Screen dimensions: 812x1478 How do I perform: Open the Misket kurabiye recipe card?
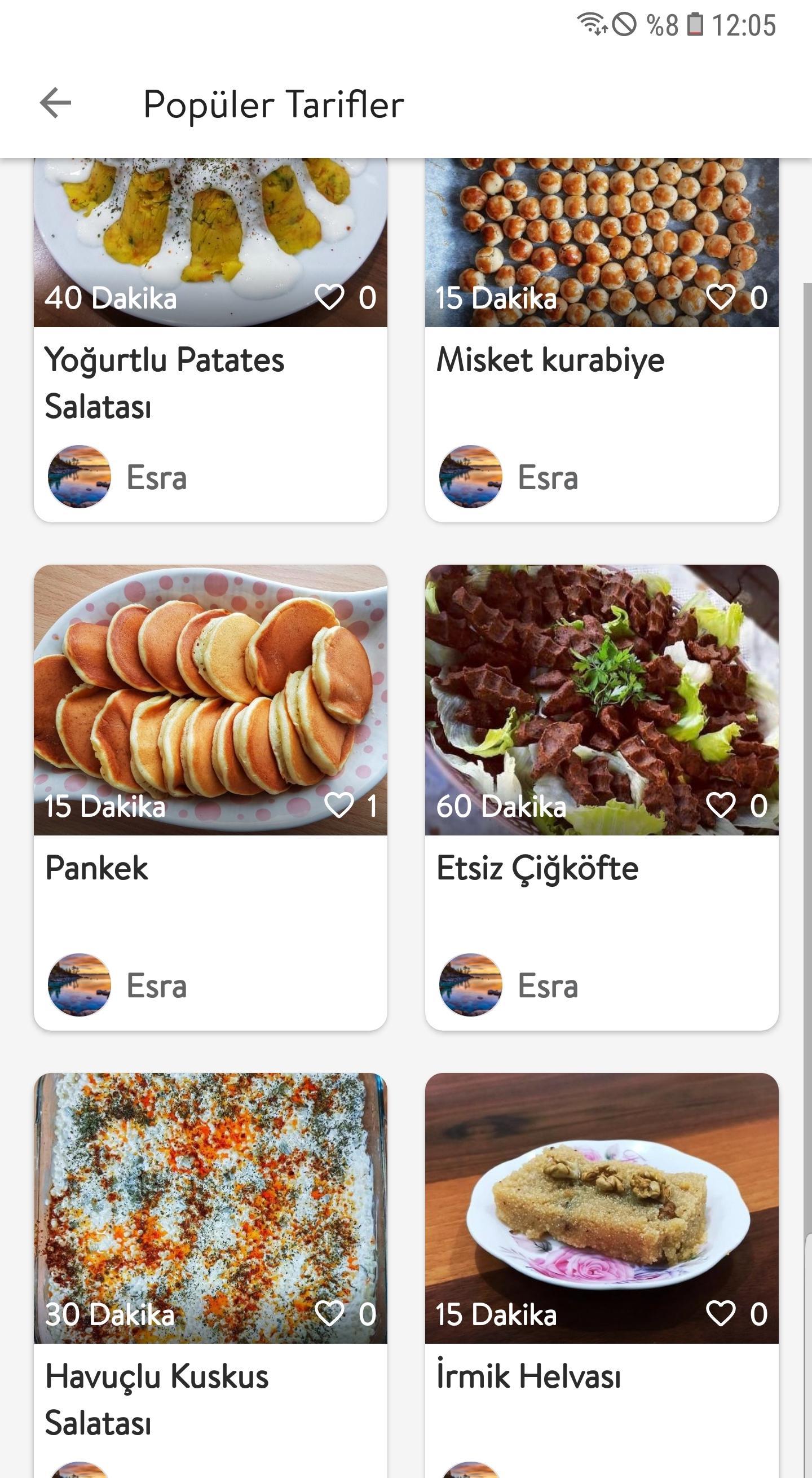(x=602, y=340)
